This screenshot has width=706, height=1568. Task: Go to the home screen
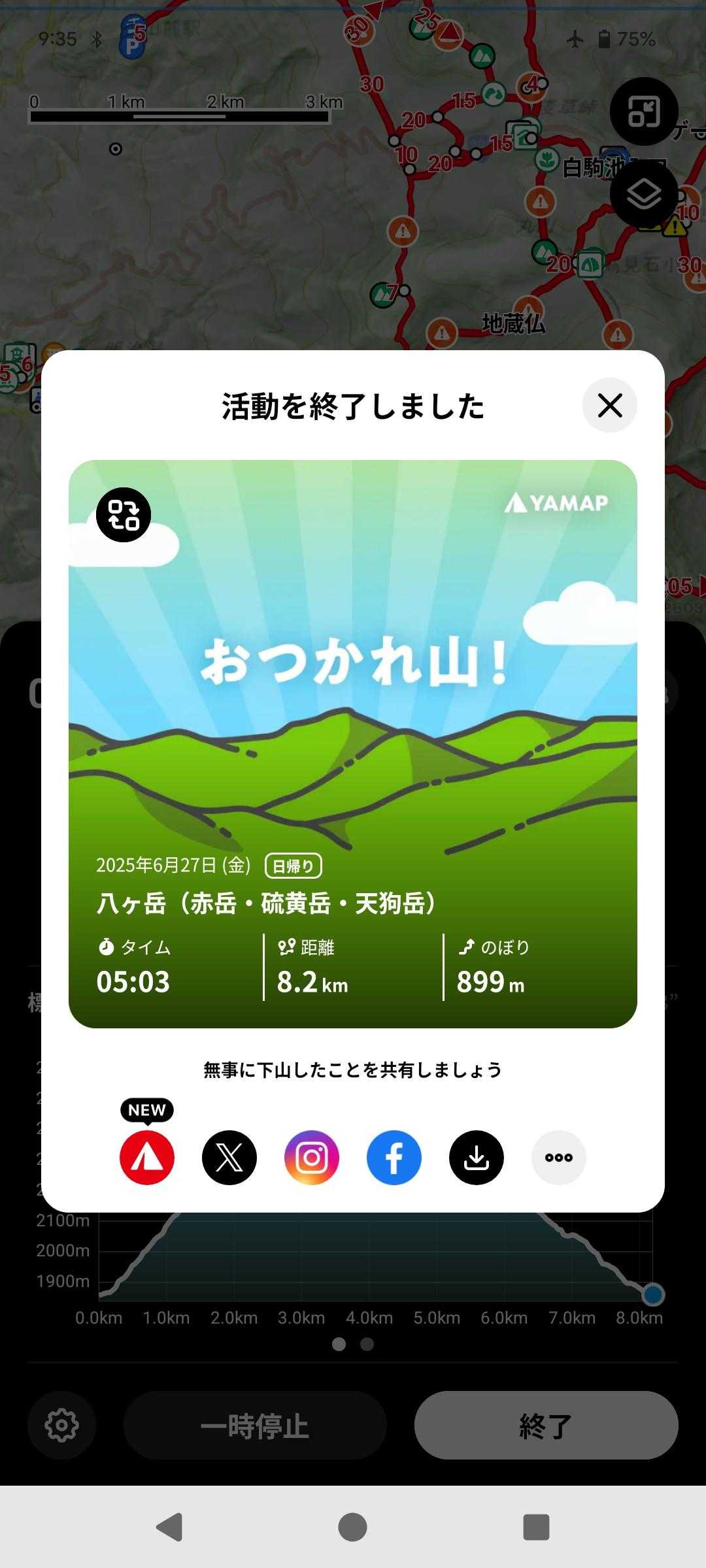tap(352, 1527)
